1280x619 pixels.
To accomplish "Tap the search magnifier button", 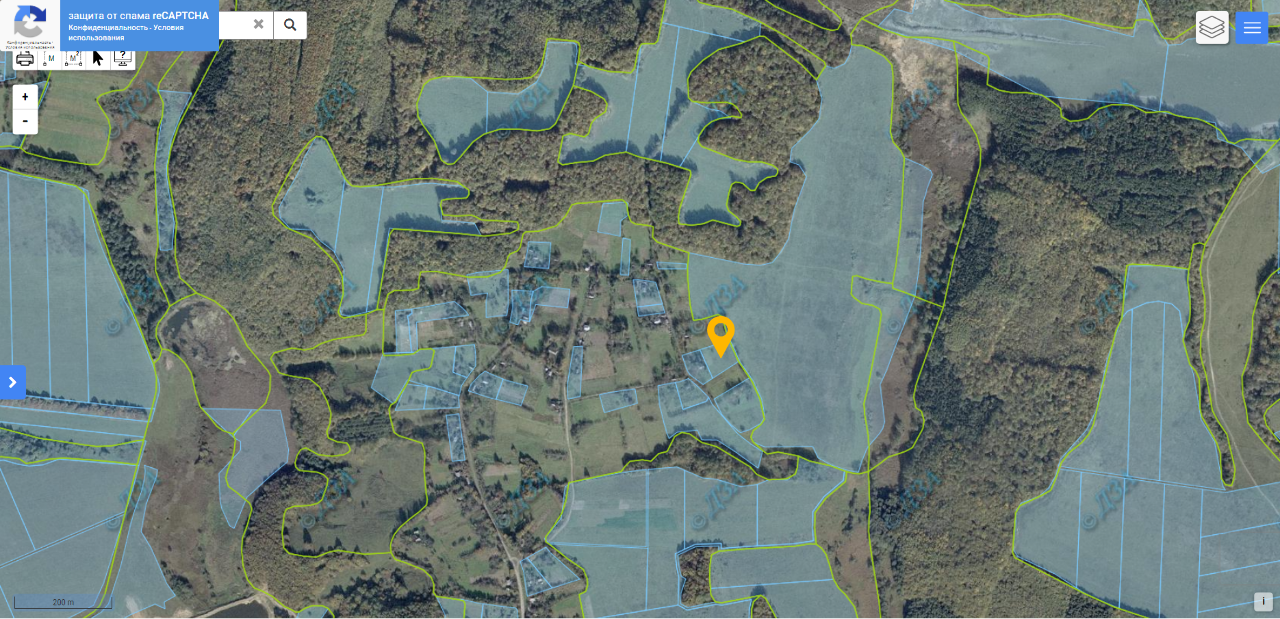I will click(x=290, y=25).
